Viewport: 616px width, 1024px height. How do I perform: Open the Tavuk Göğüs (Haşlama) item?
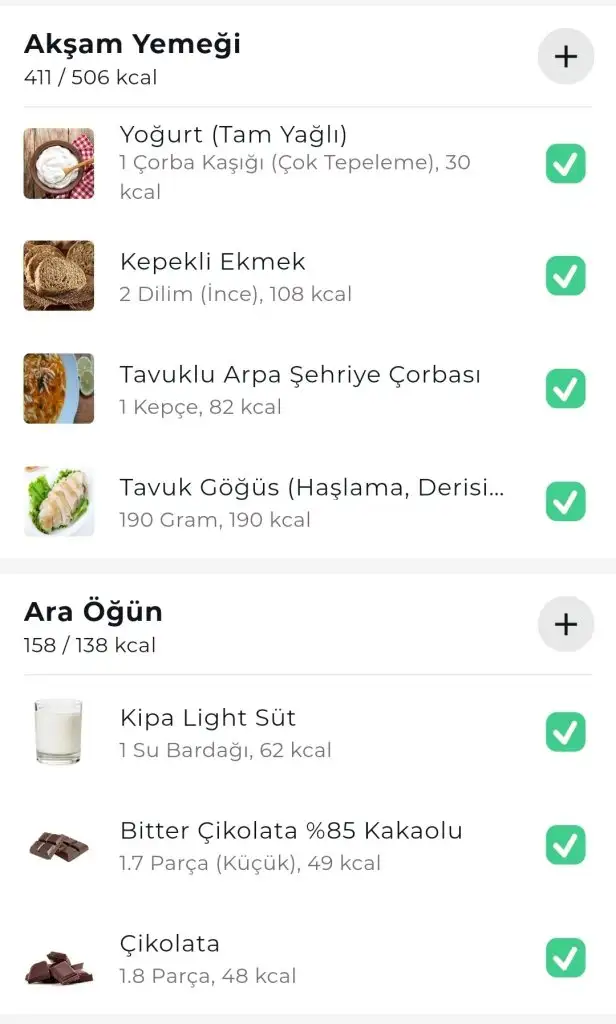[x=300, y=502]
